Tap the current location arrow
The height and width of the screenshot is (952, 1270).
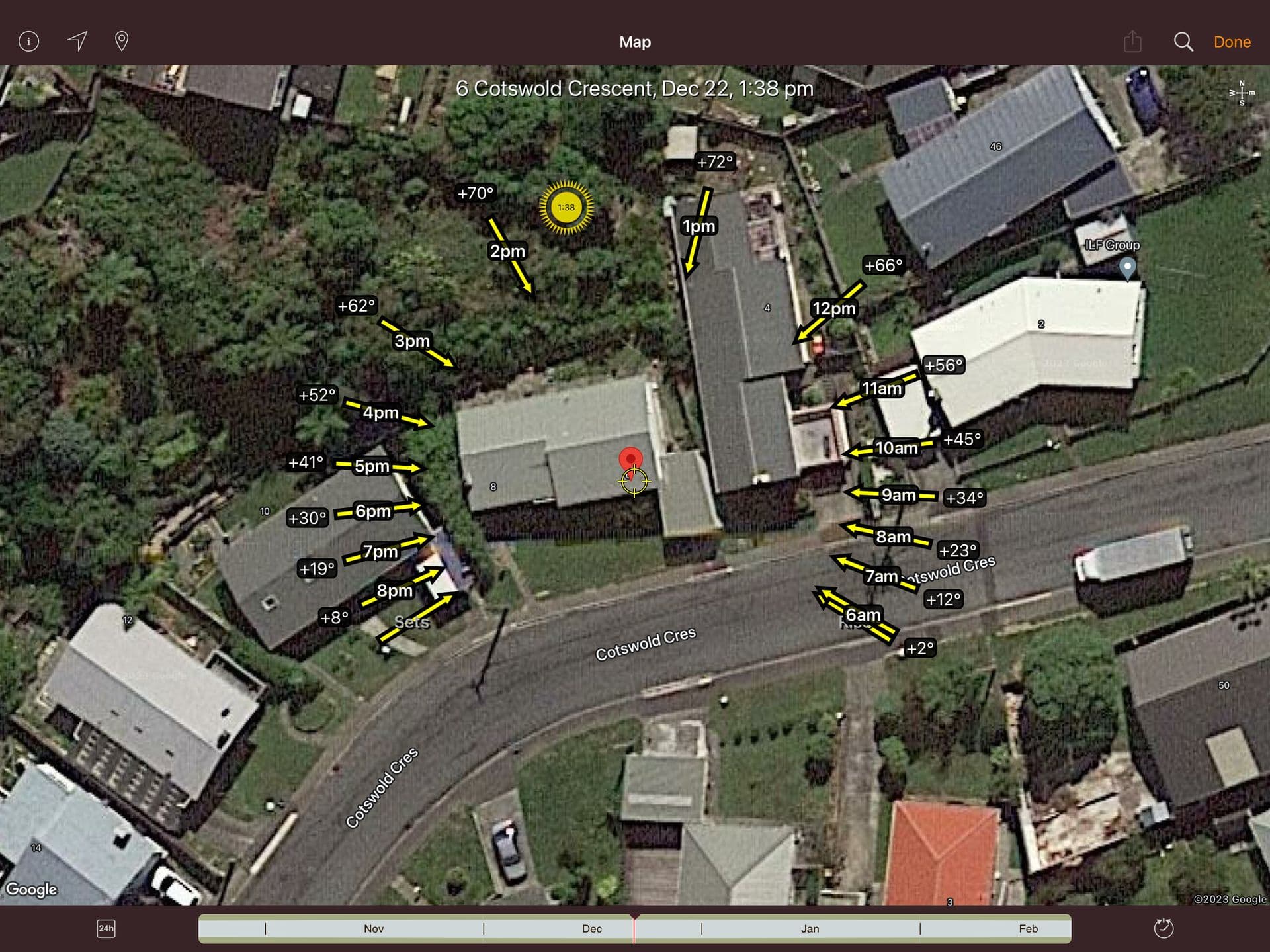coord(77,41)
